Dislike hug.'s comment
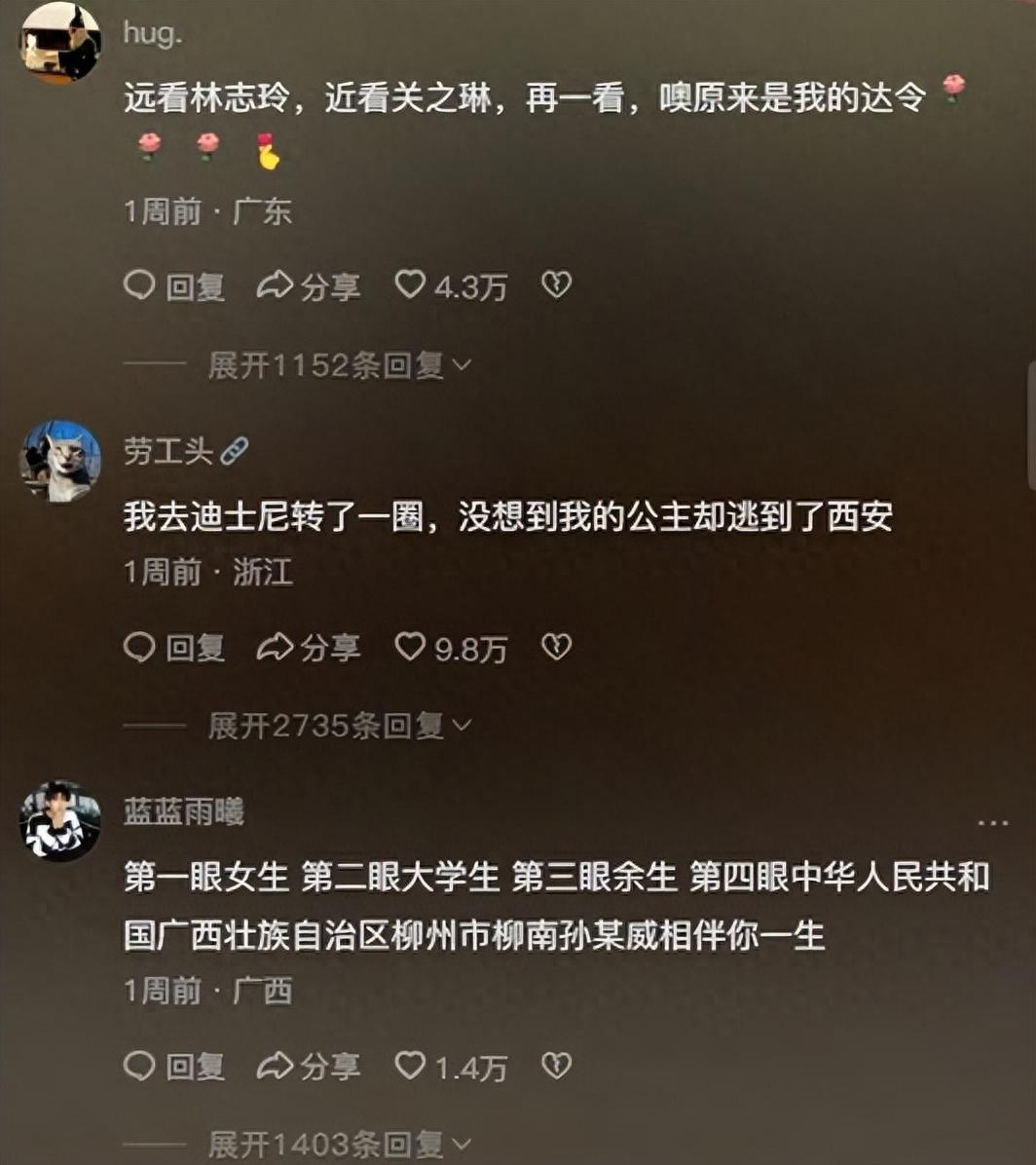This screenshot has width=1036, height=1165. tap(556, 285)
